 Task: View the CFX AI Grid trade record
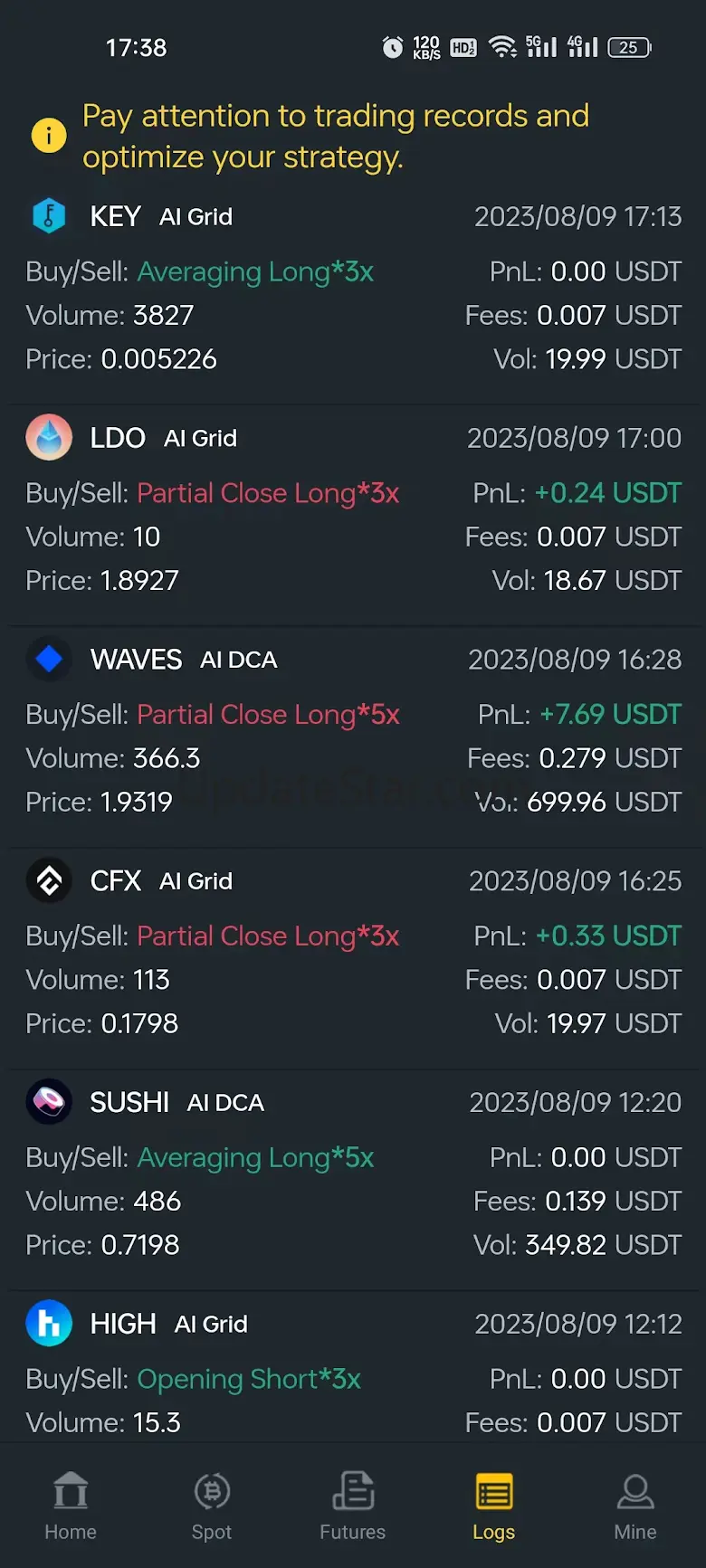point(353,955)
